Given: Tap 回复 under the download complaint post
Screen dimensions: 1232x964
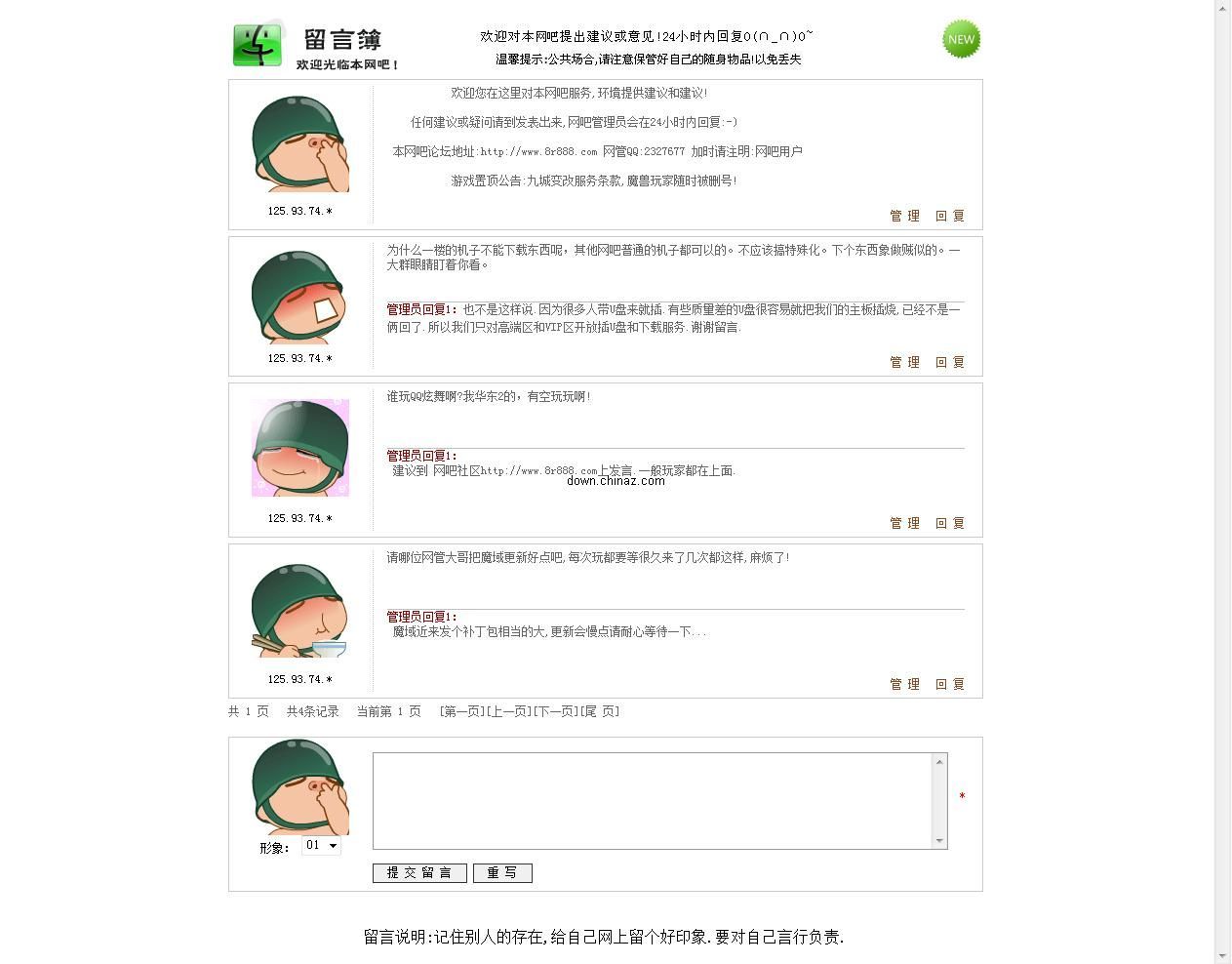Looking at the screenshot, I should point(950,362).
